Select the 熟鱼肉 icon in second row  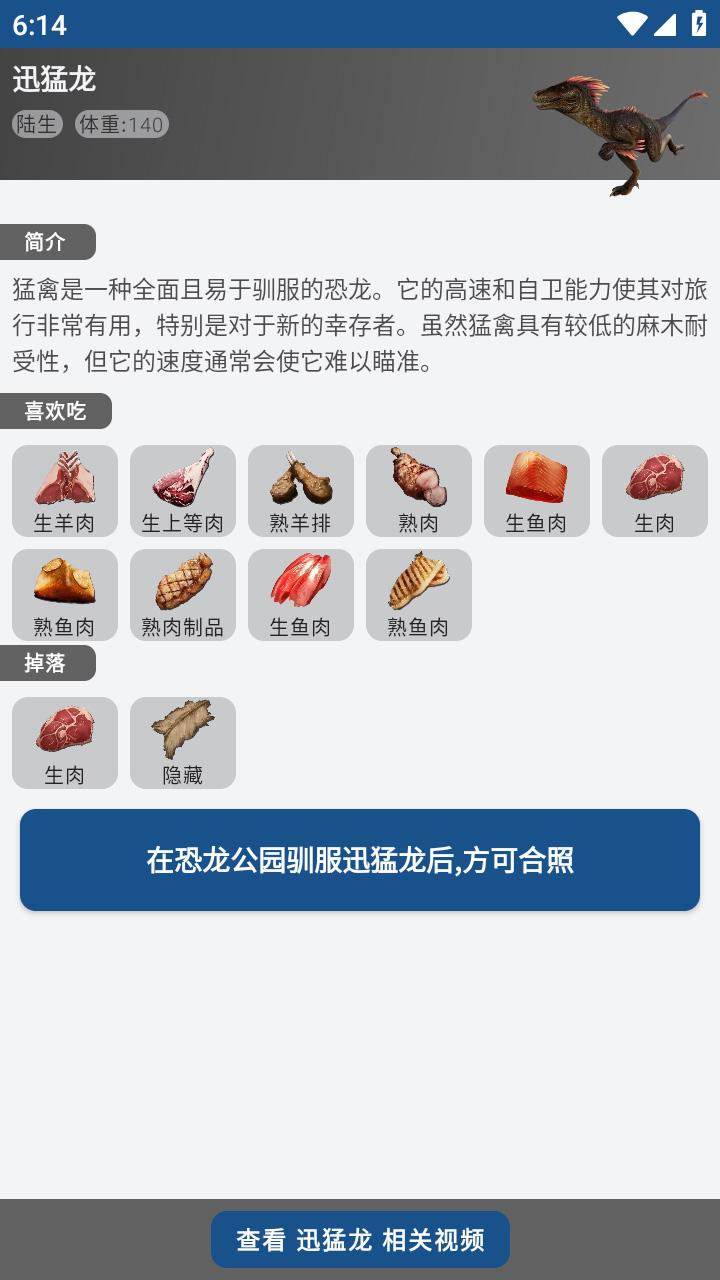(64, 594)
